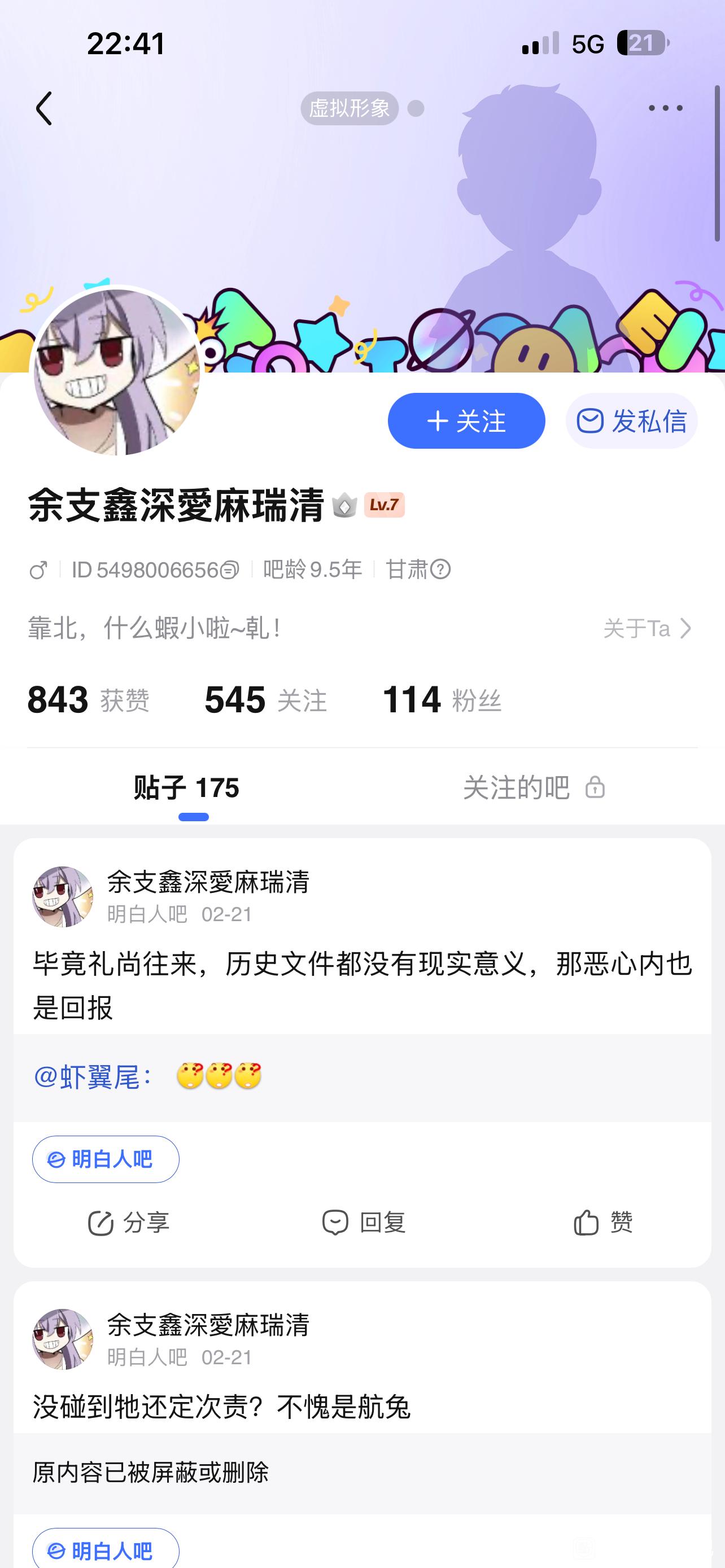Open 明白人吧 chip under the first post
Image resolution: width=725 pixels, height=1568 pixels.
106,1159
